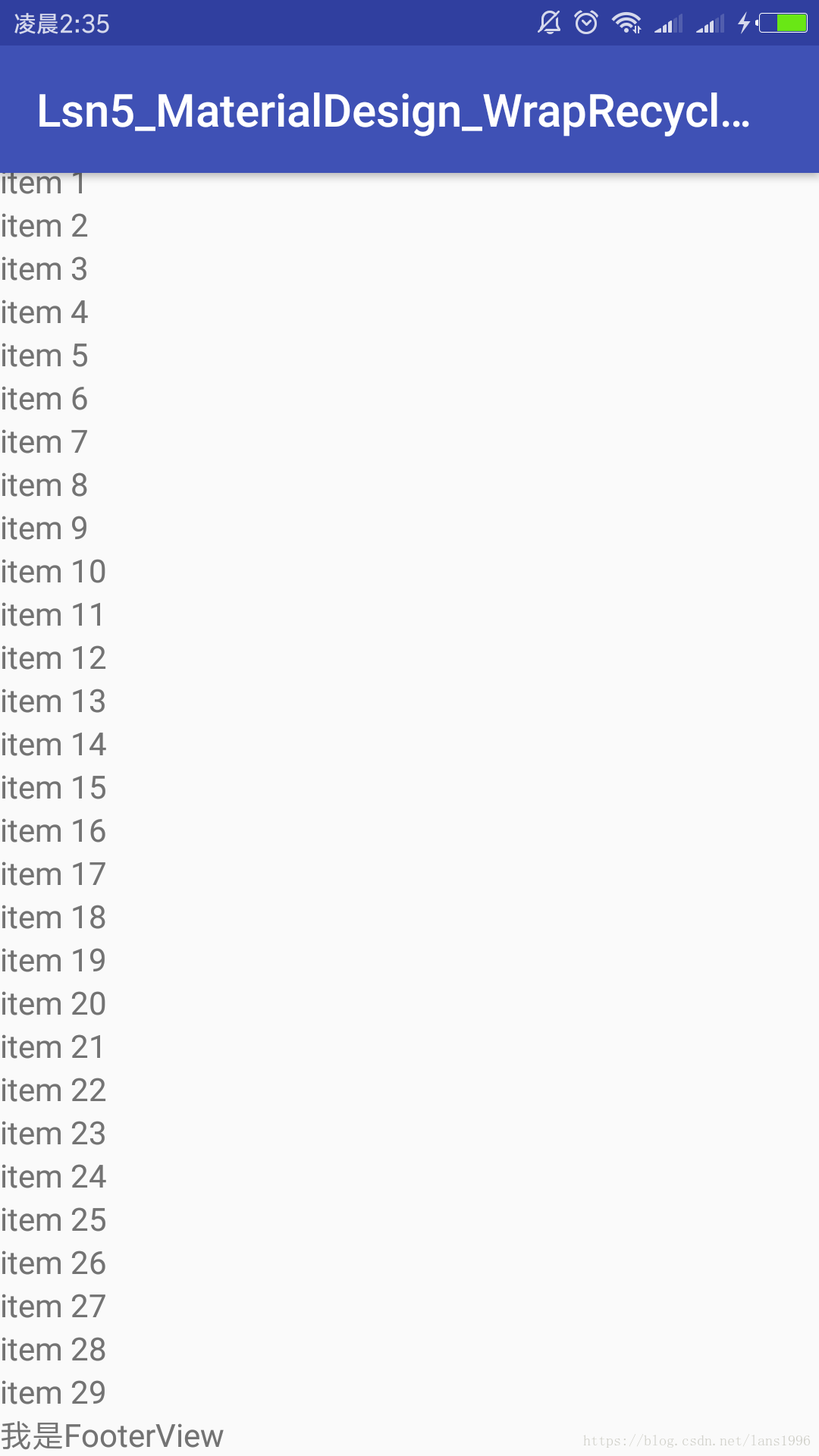819x1456 pixels.
Task: Tap on item 22
Action: click(x=409, y=1090)
